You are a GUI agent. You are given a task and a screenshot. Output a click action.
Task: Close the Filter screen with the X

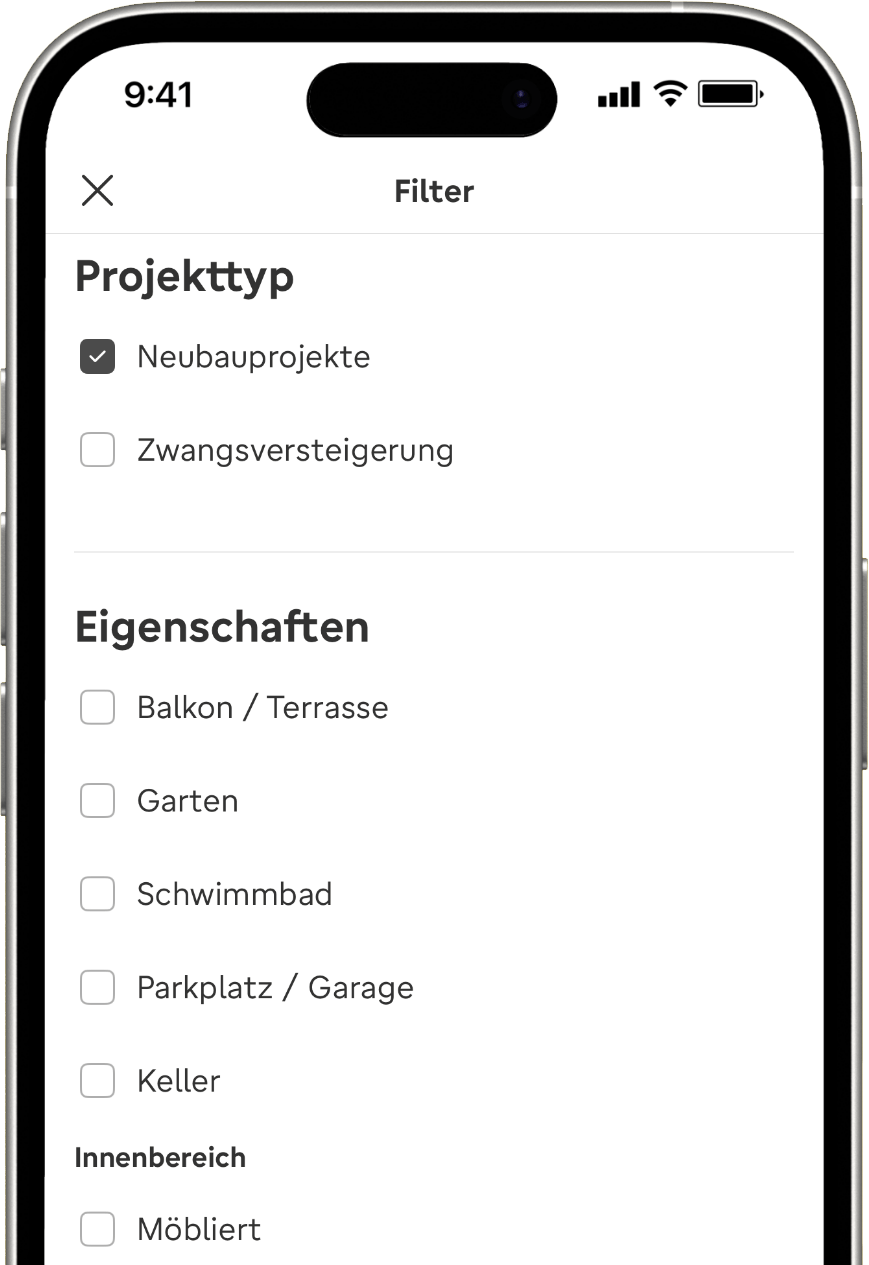pos(97,190)
